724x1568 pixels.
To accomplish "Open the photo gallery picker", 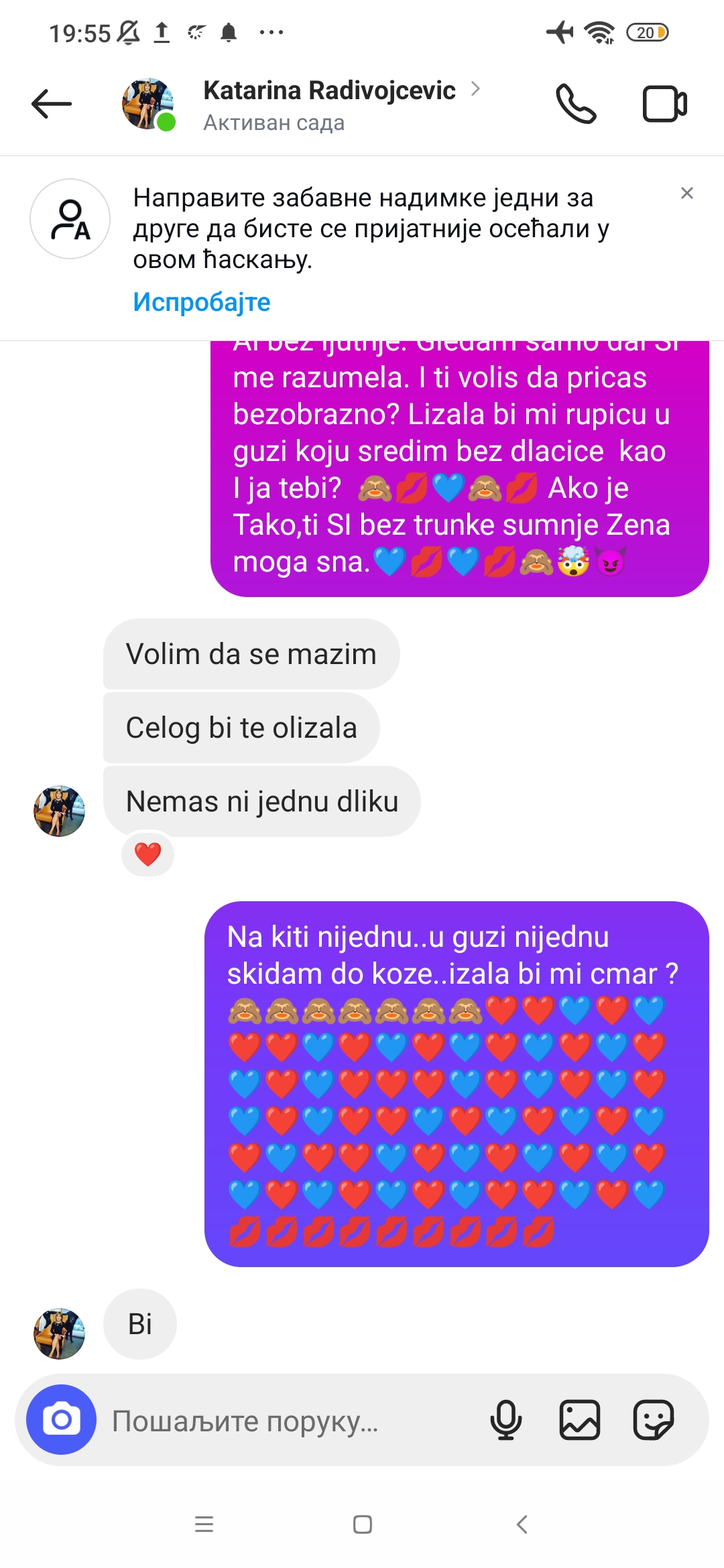I will point(580,1420).
